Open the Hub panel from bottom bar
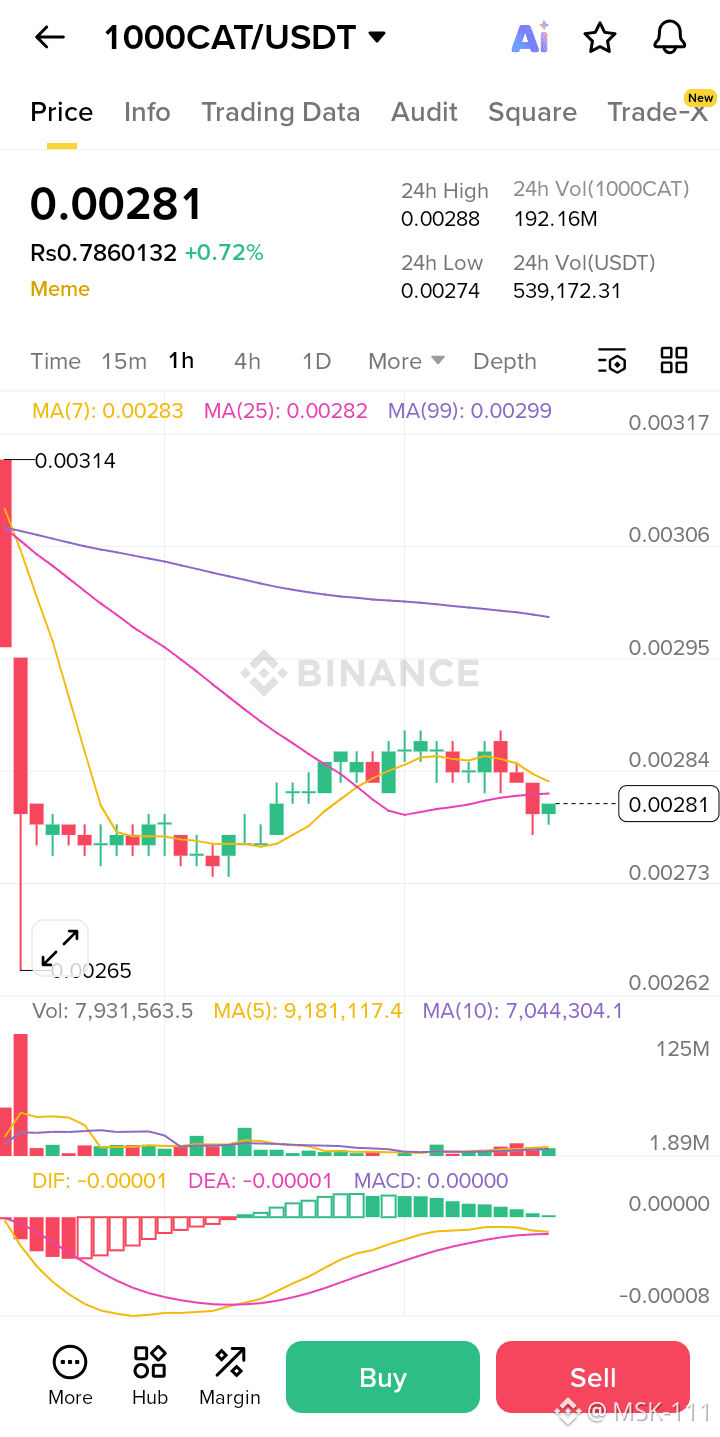This screenshot has width=720, height=1437. (x=149, y=1375)
